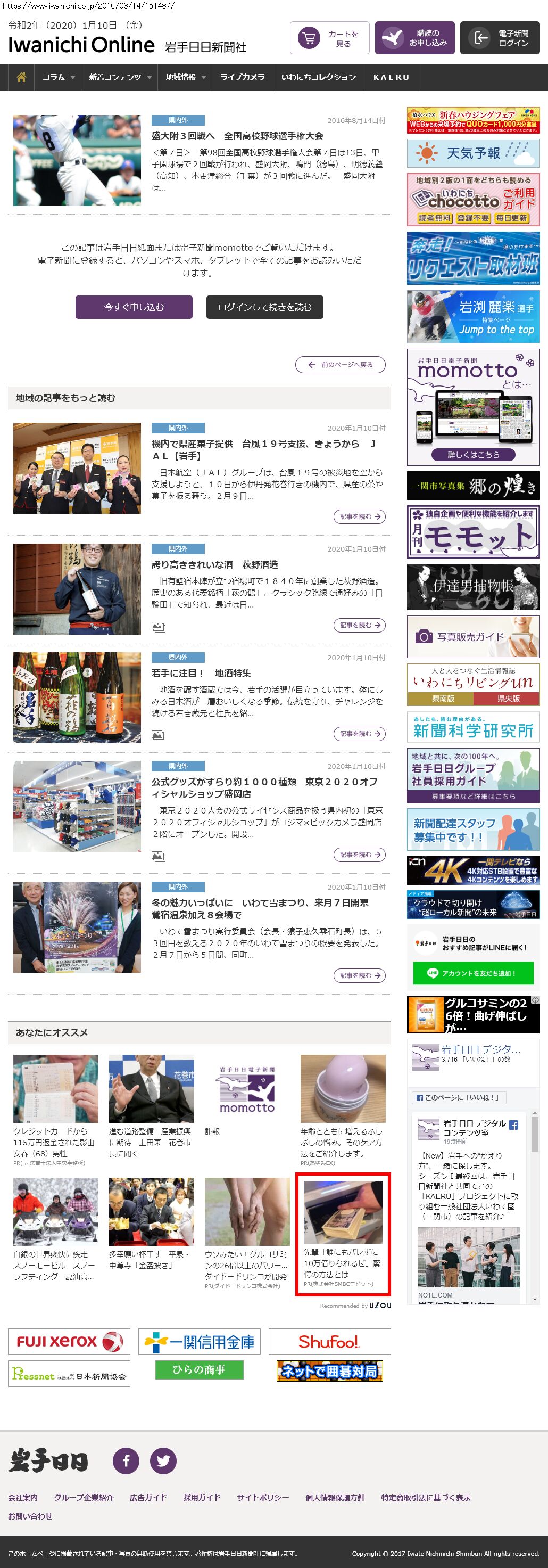Select ログインして続きを読む
Screen dimensions: 548x1568
pyautogui.click(x=264, y=307)
